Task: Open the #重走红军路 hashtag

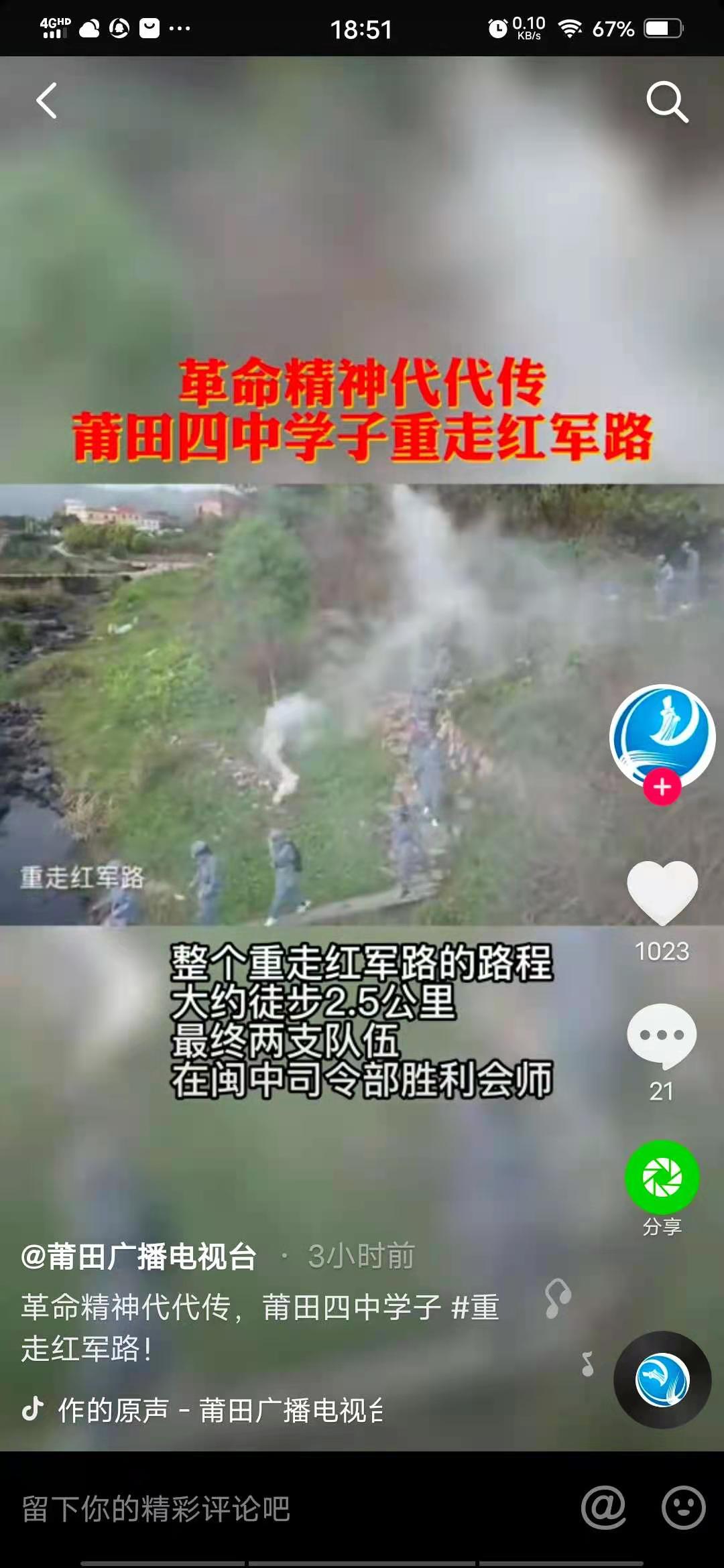Action: click(475, 1307)
